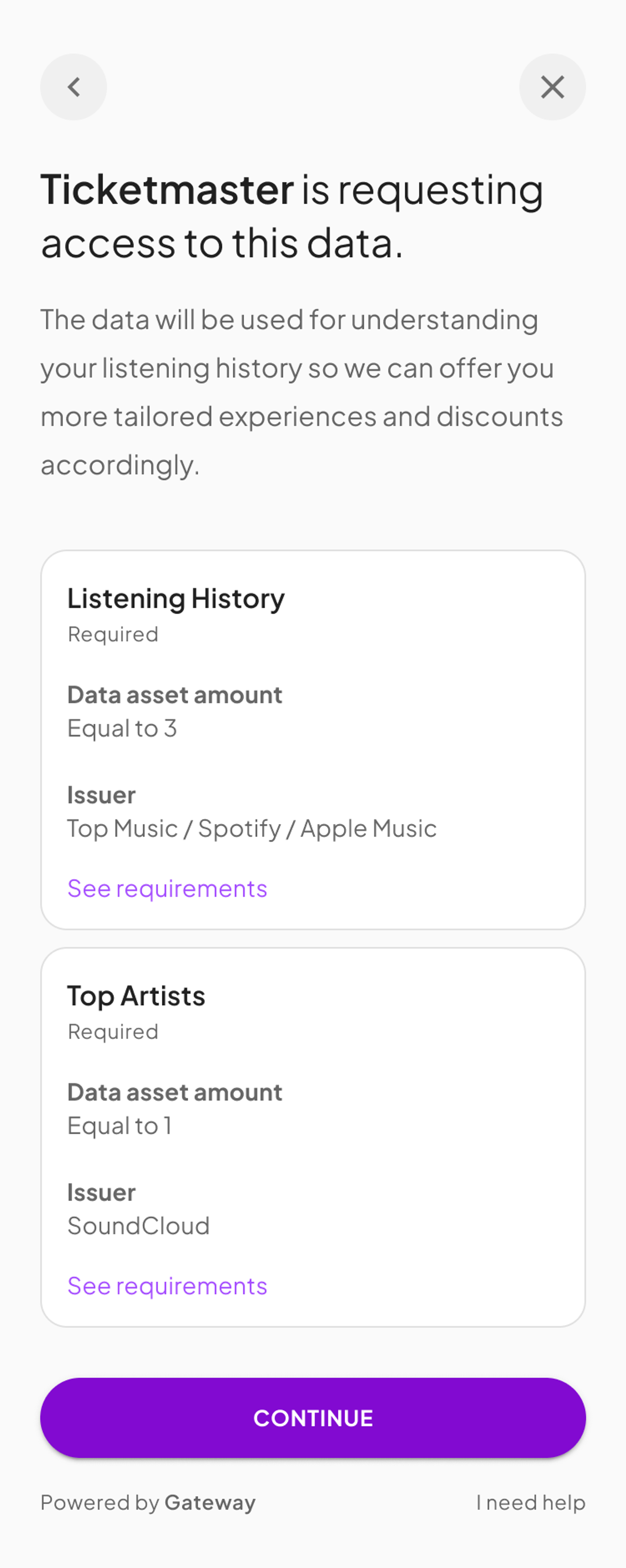
Task: Tap the Continue button
Action: [x=313, y=1418]
